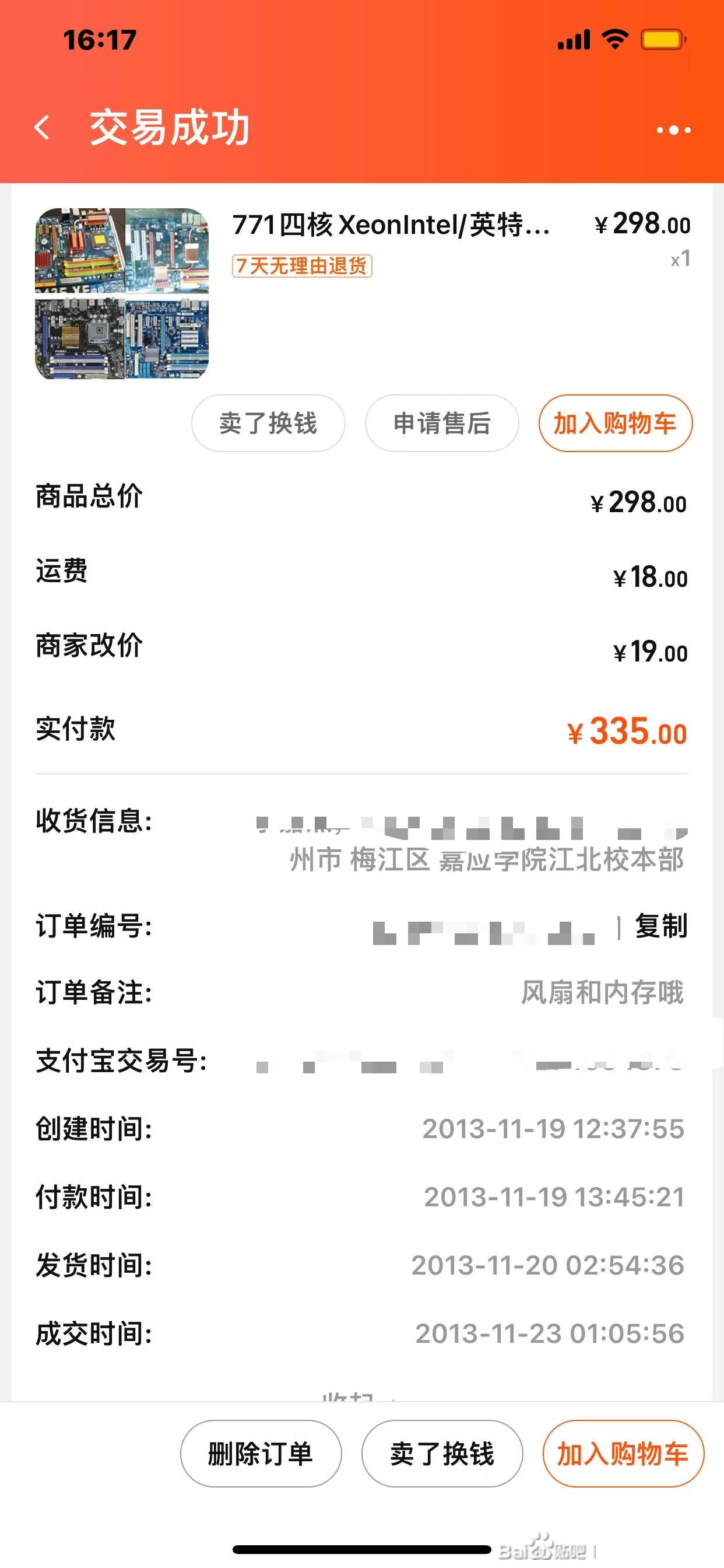Open the three-dot overflow menu
724x1568 pixels.
click(x=673, y=129)
